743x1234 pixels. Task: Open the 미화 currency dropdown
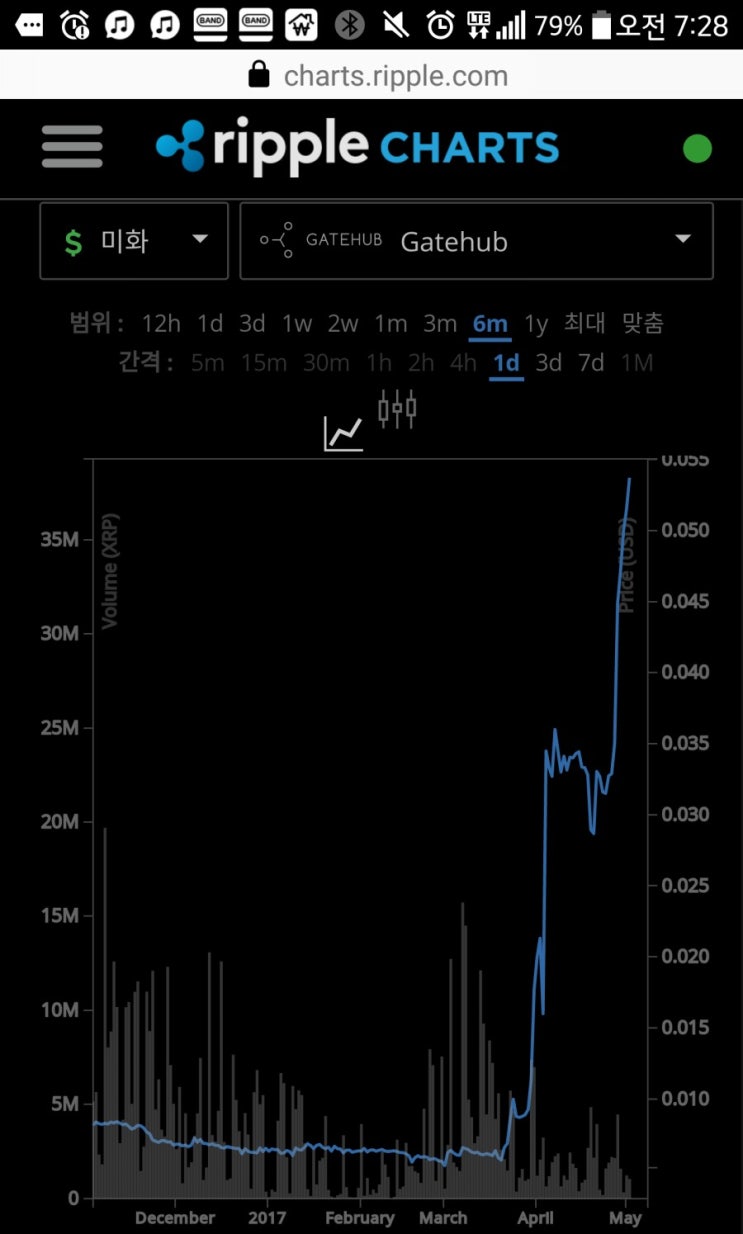(134, 241)
